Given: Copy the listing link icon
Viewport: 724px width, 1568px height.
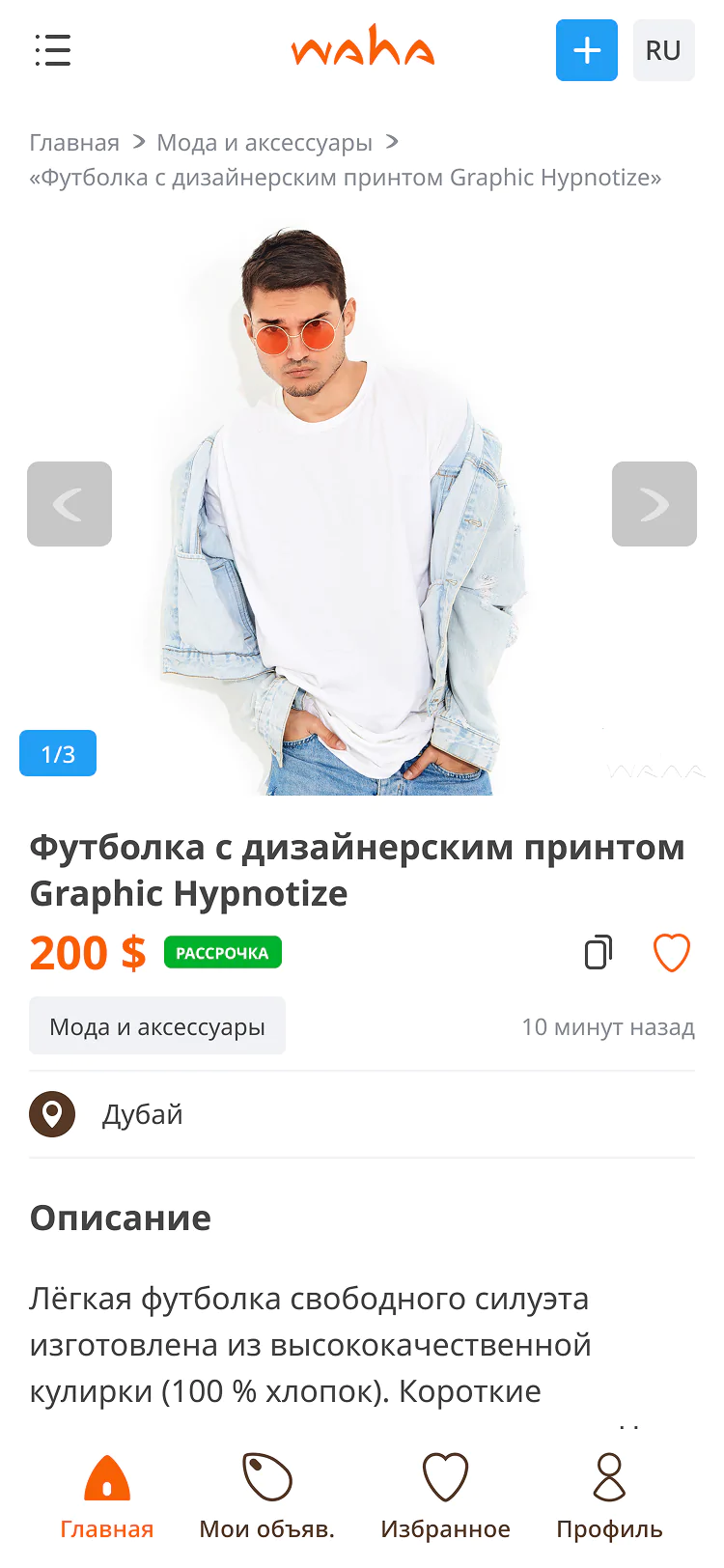Looking at the screenshot, I should [x=598, y=952].
